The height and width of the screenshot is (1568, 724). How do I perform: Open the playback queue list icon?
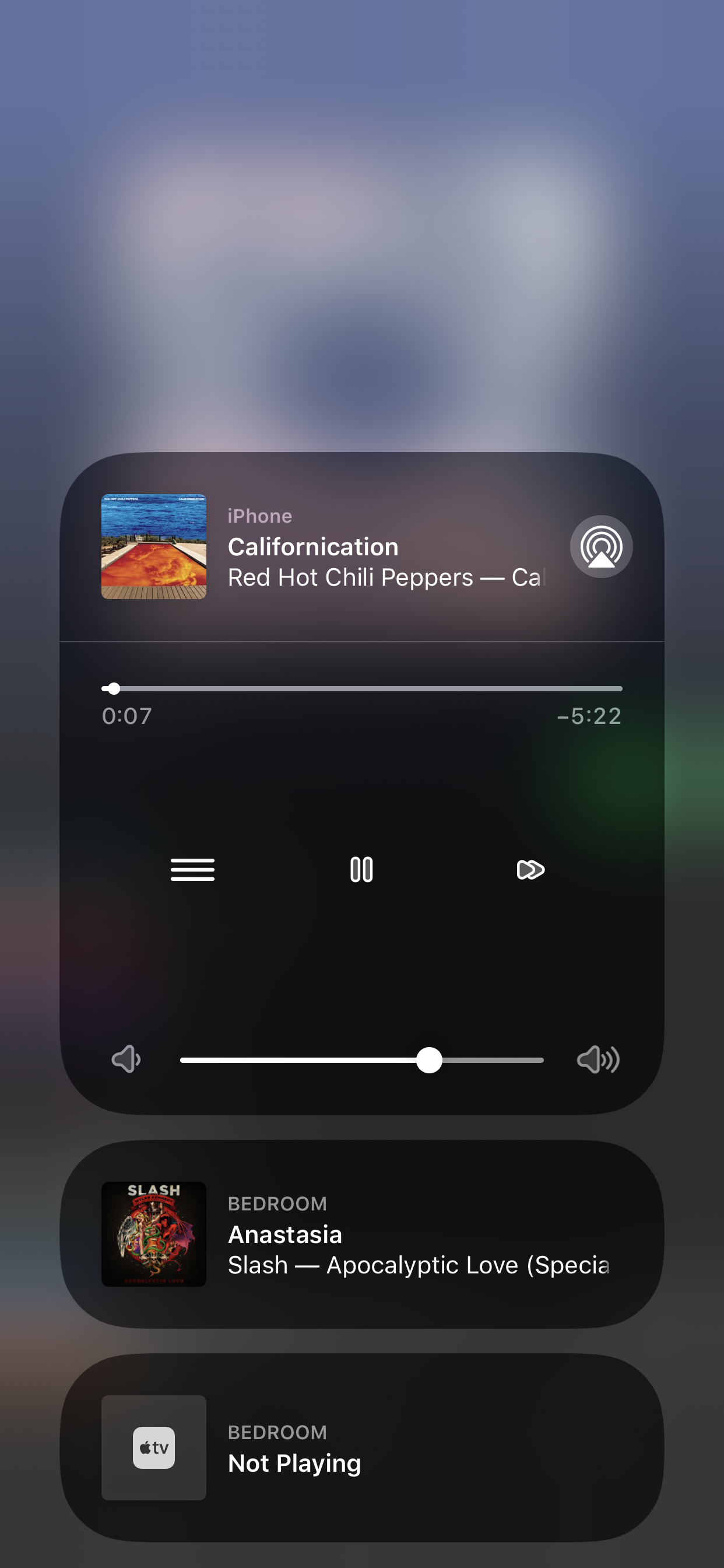[192, 869]
